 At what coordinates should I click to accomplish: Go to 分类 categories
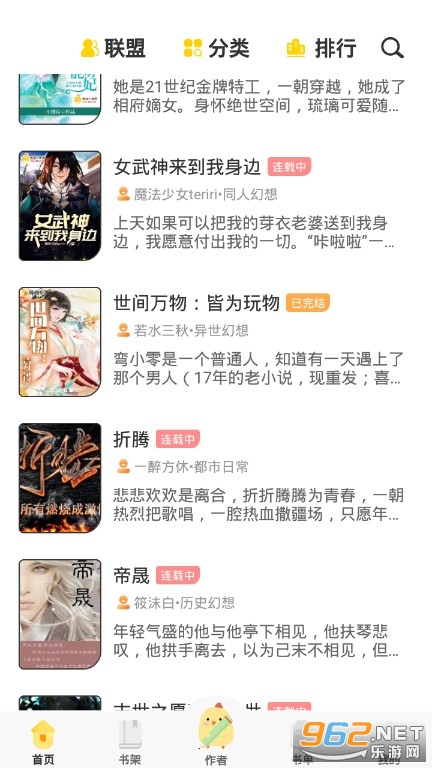pos(216,48)
